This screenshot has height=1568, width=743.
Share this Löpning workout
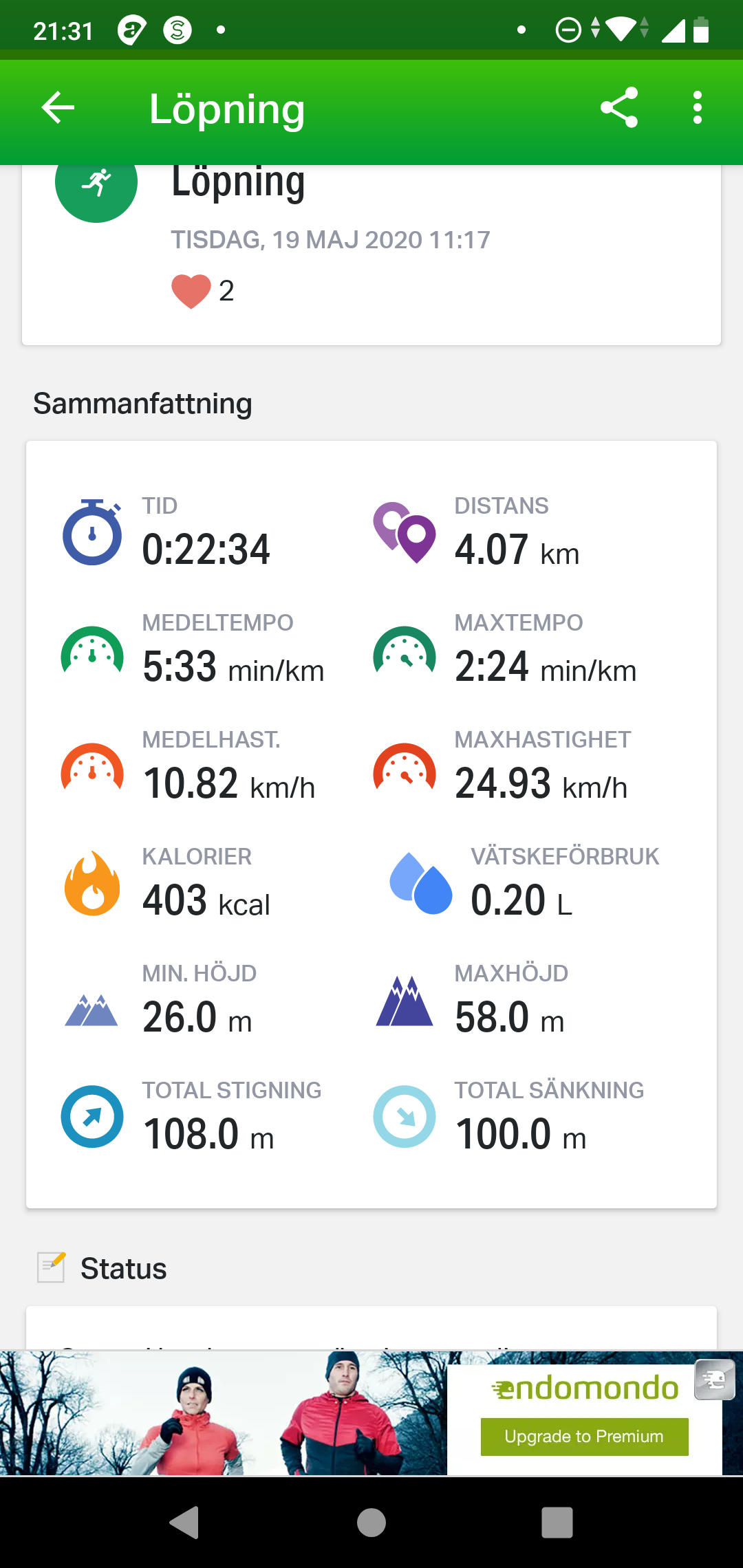tap(619, 108)
